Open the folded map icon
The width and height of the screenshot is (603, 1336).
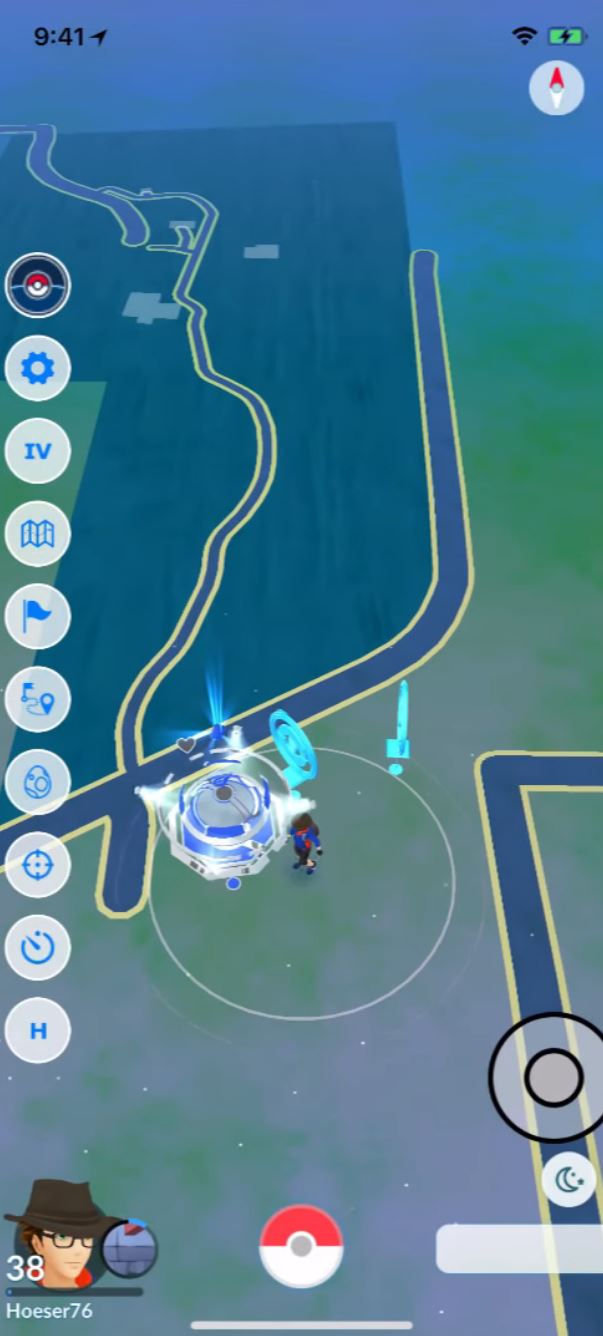(x=38, y=535)
